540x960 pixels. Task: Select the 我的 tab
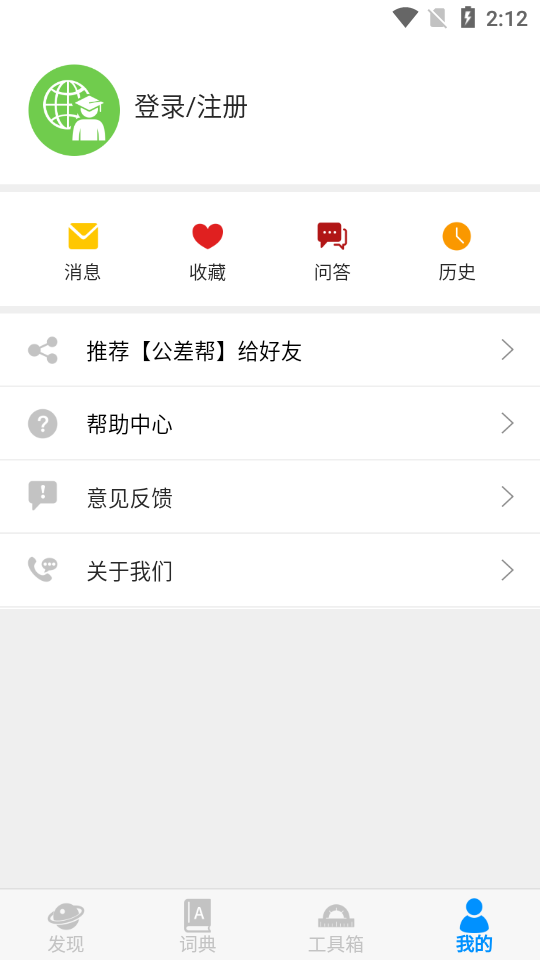point(474,926)
